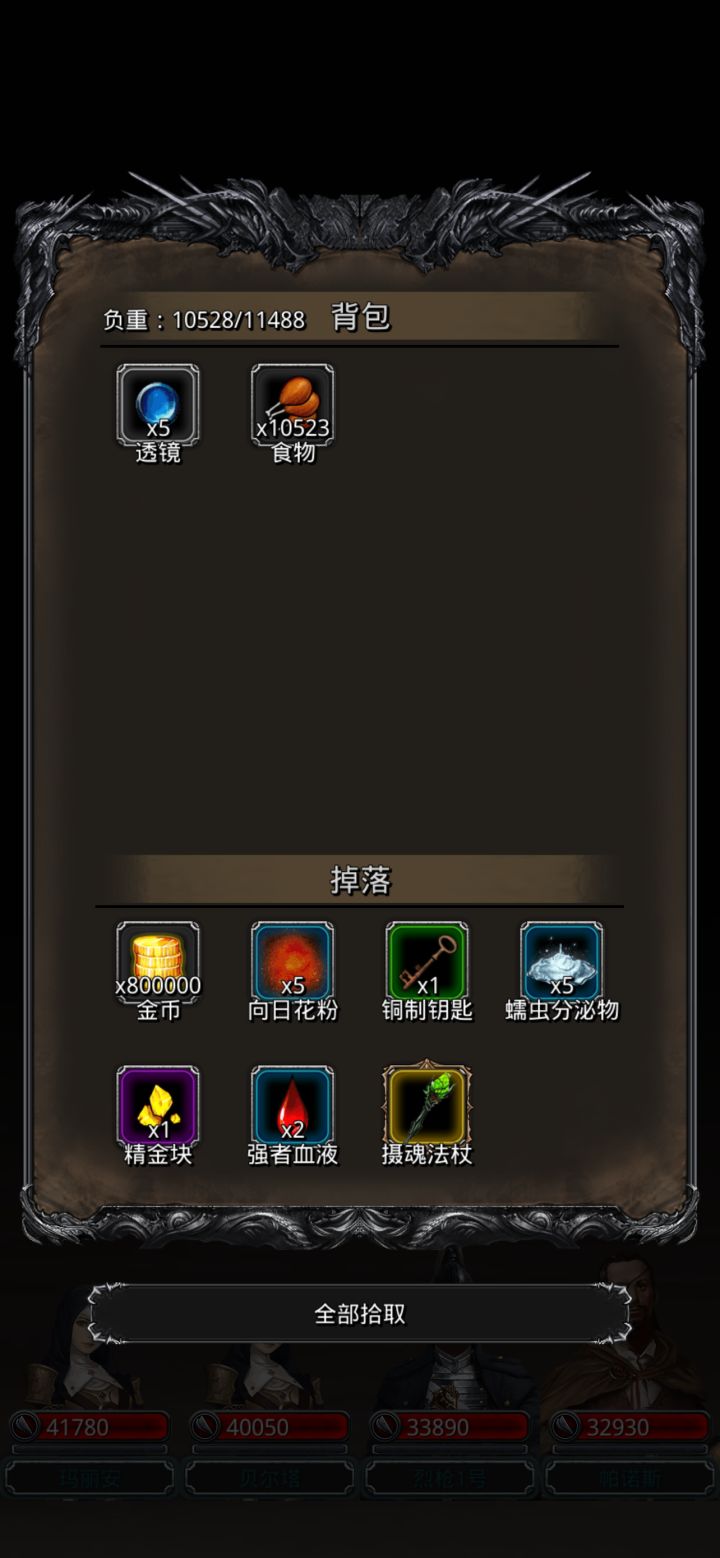Select the 透镜 lens item icon

pyautogui.click(x=158, y=405)
